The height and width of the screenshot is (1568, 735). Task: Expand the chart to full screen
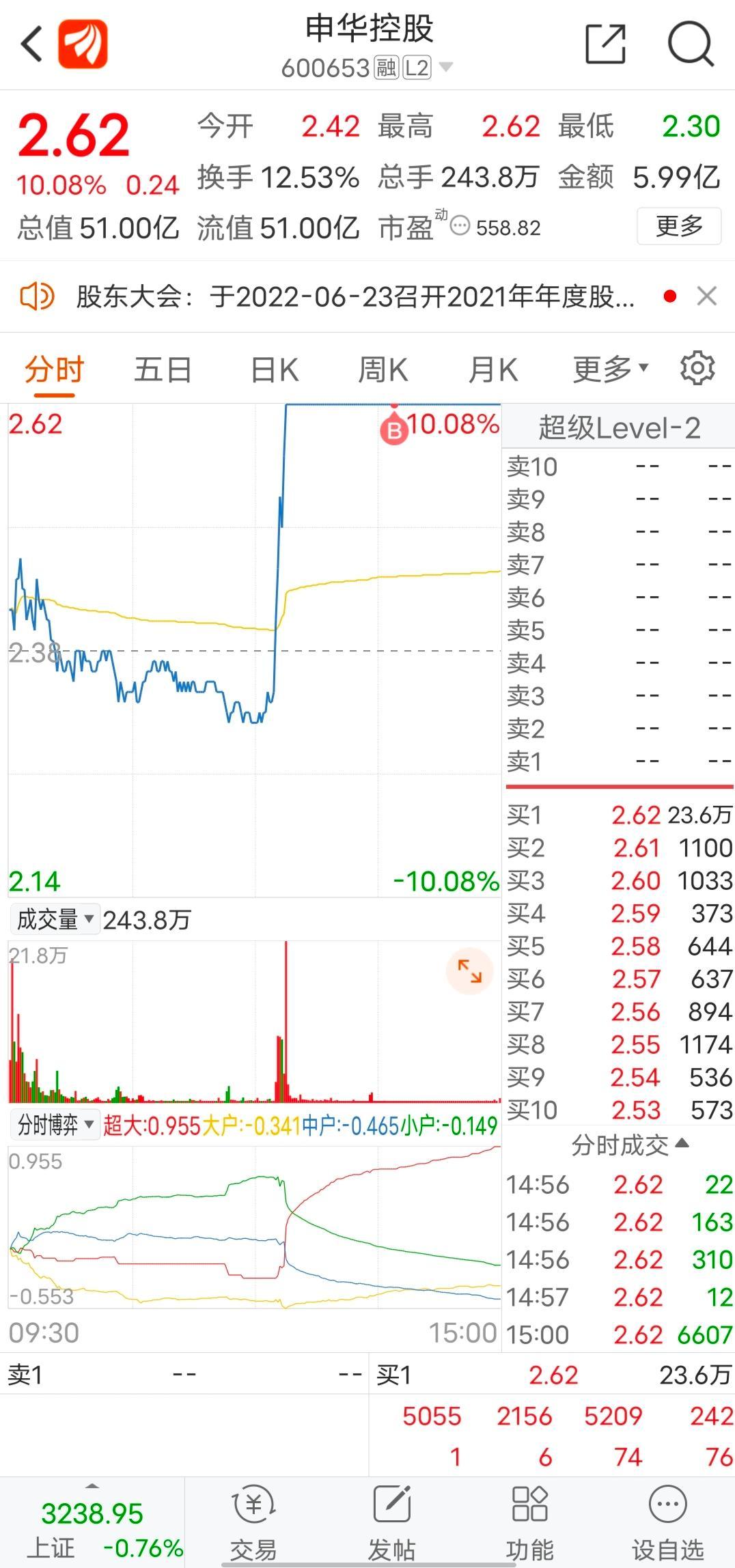[x=469, y=971]
